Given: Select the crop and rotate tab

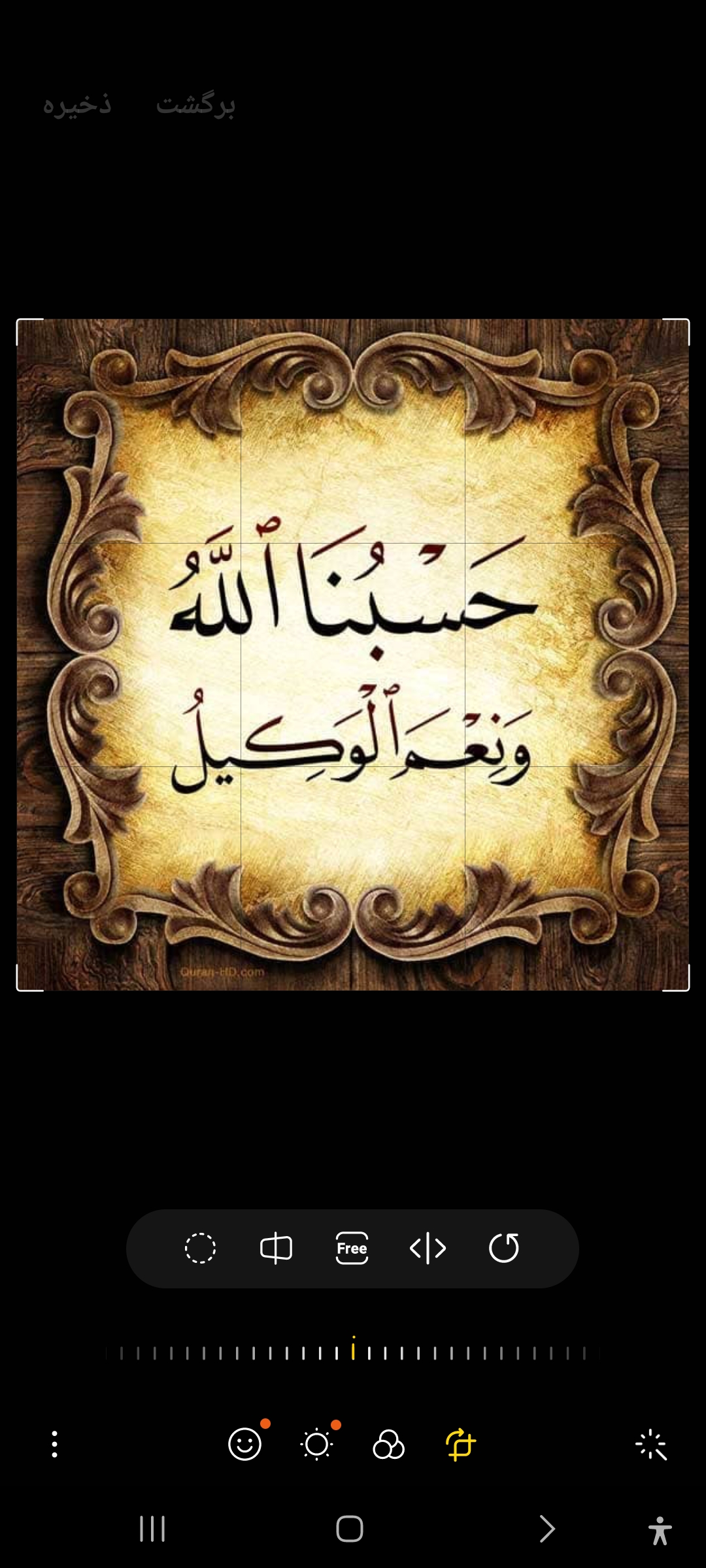Looking at the screenshot, I should pos(460,1445).
